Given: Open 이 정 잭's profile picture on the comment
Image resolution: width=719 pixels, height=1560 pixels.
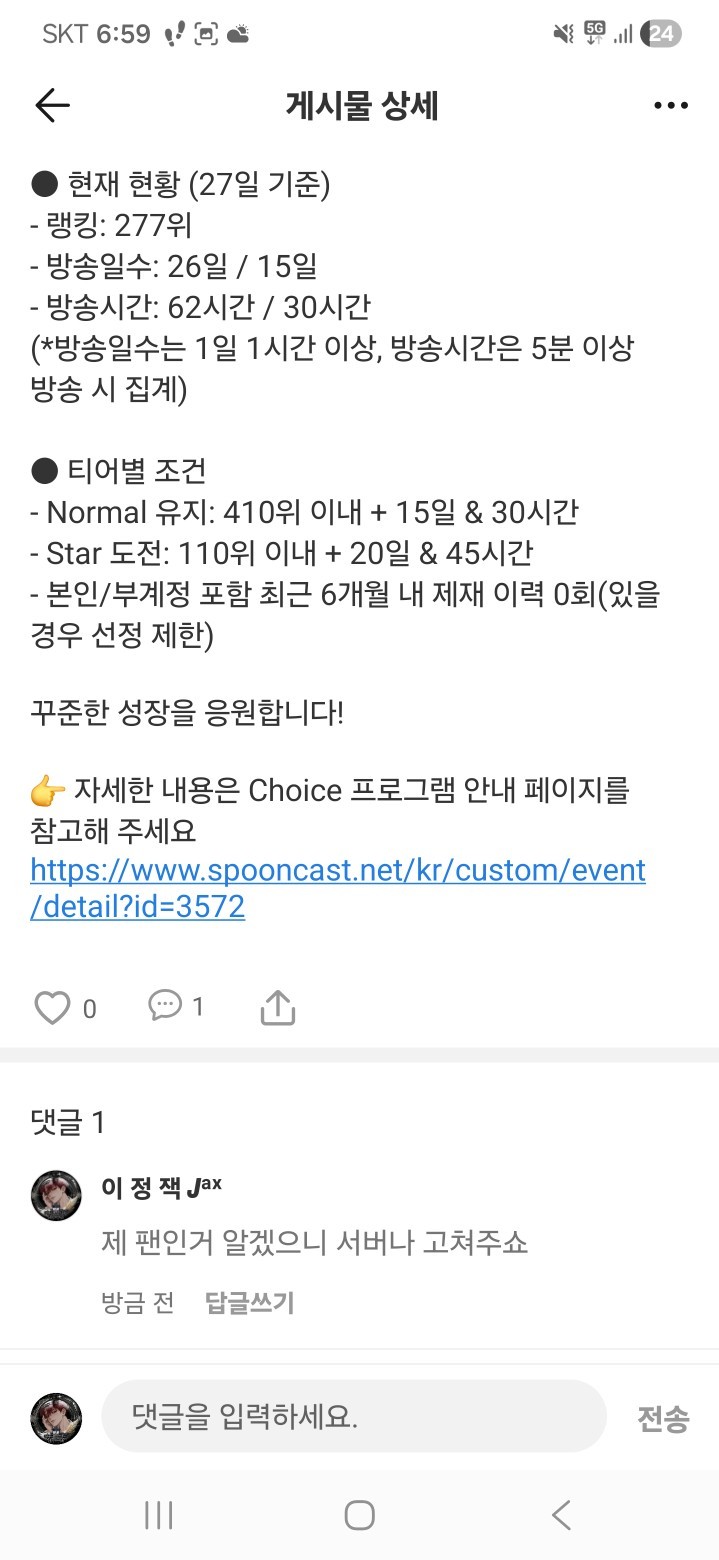Looking at the screenshot, I should coord(56,1196).
